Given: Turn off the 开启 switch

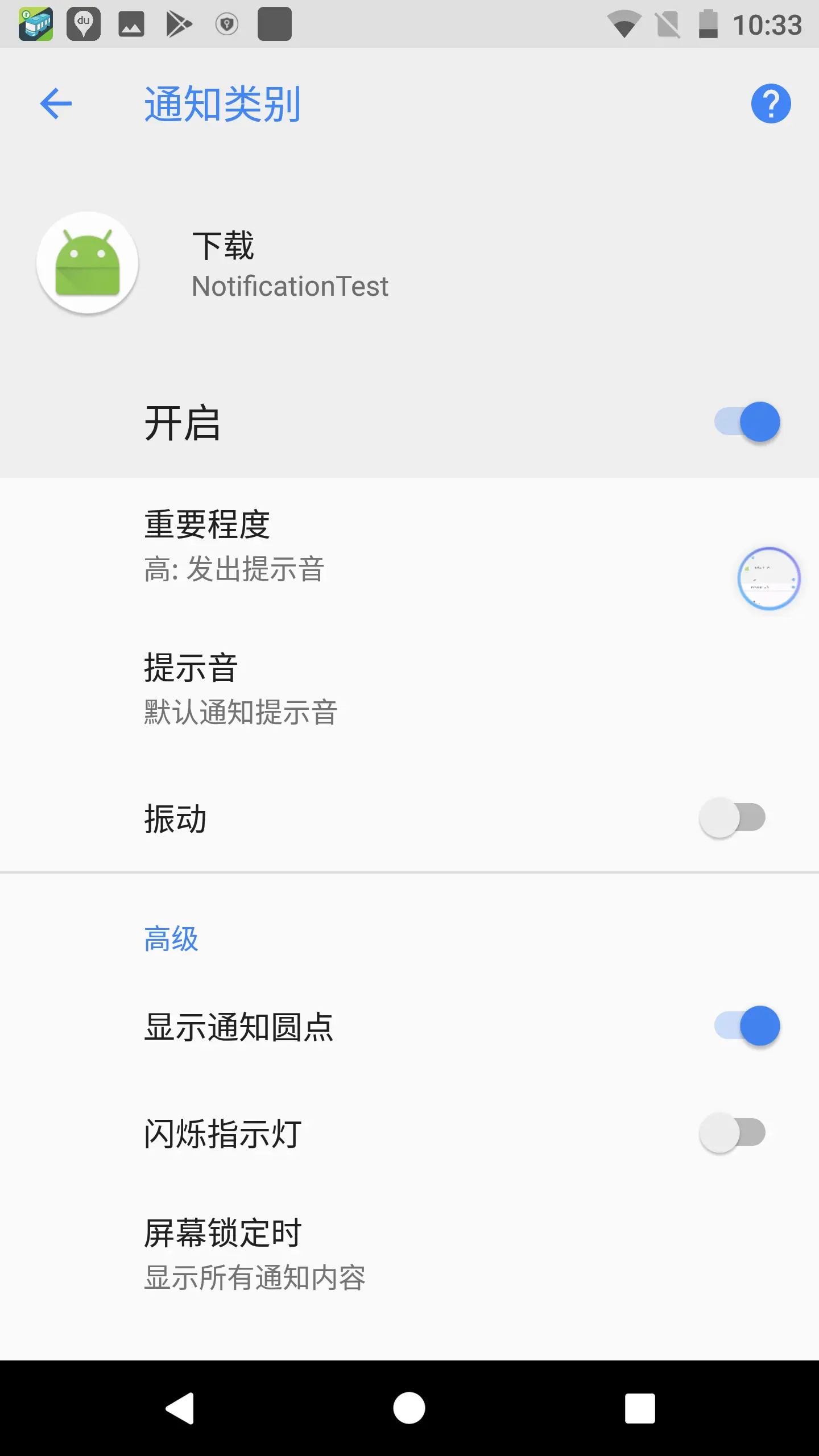Looking at the screenshot, I should pos(747,422).
